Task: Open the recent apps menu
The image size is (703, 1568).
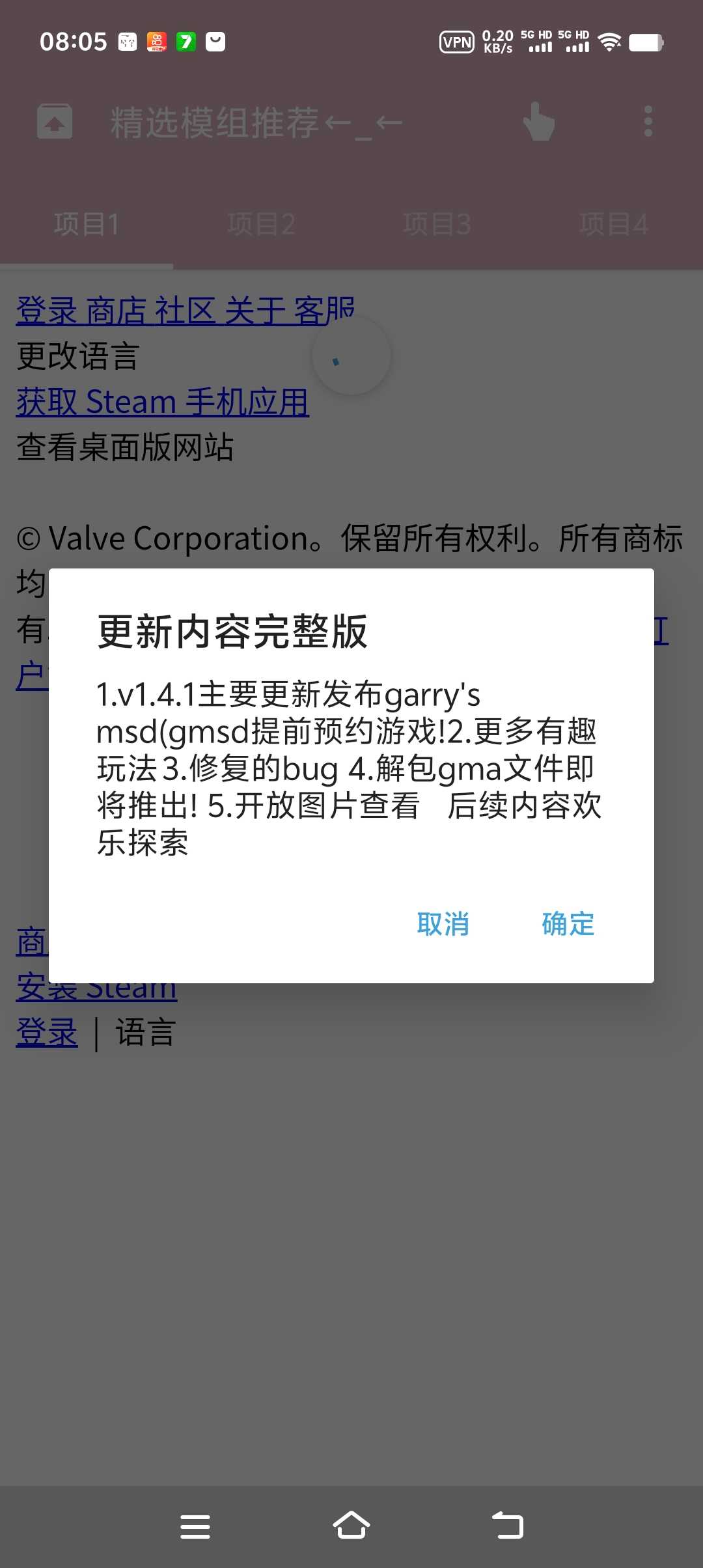Action: (x=195, y=1526)
